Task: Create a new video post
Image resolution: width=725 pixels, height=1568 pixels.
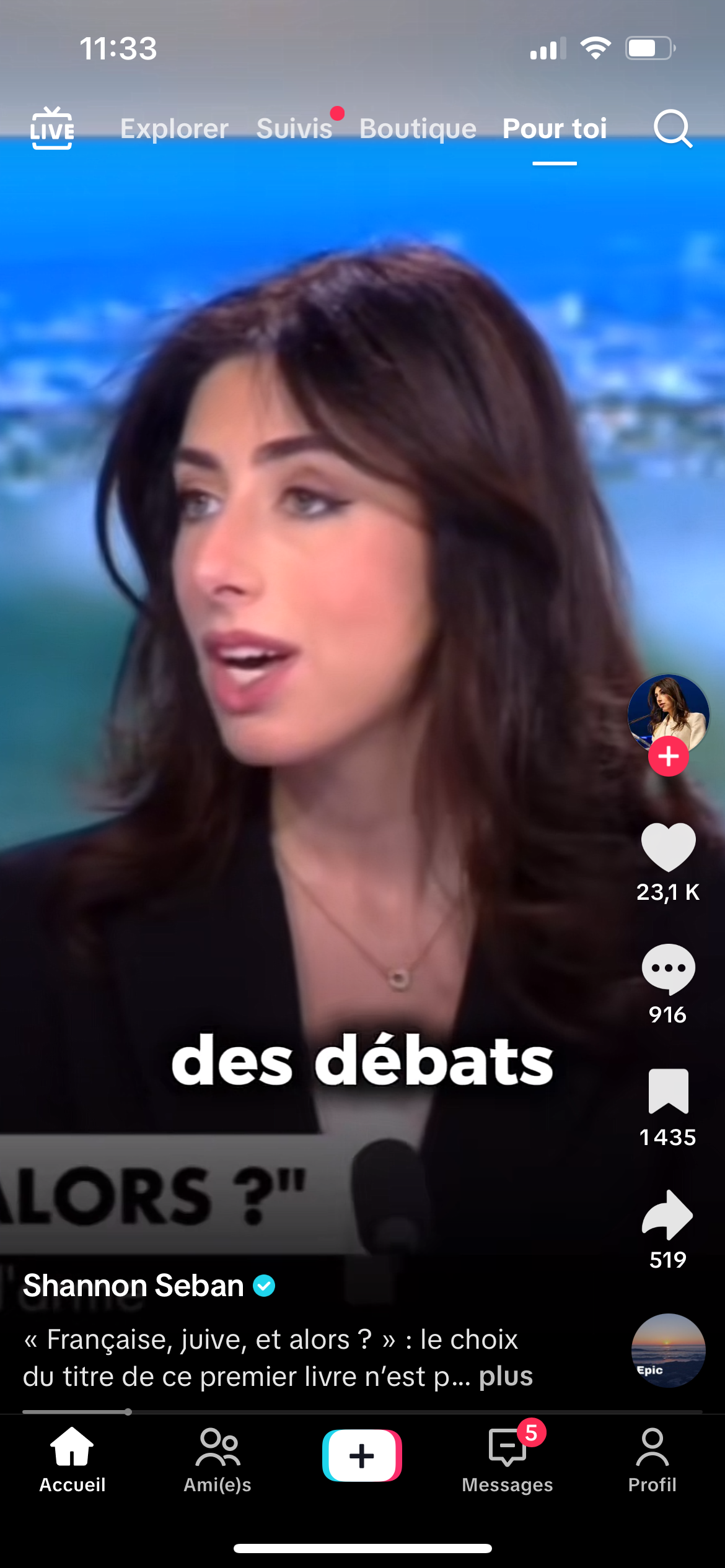Action: 362,1455
